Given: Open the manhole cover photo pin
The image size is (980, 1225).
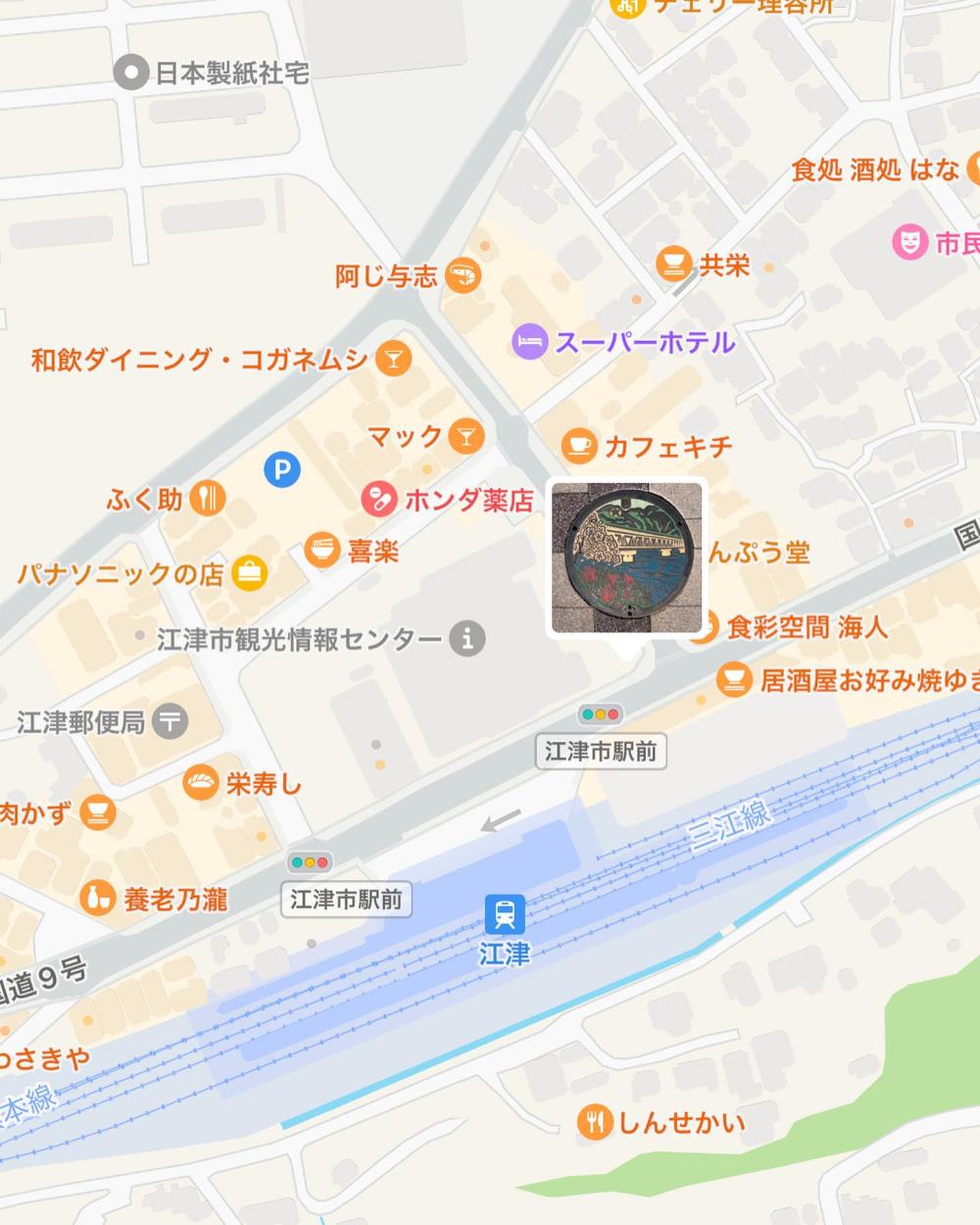Looking at the screenshot, I should pos(627,558).
